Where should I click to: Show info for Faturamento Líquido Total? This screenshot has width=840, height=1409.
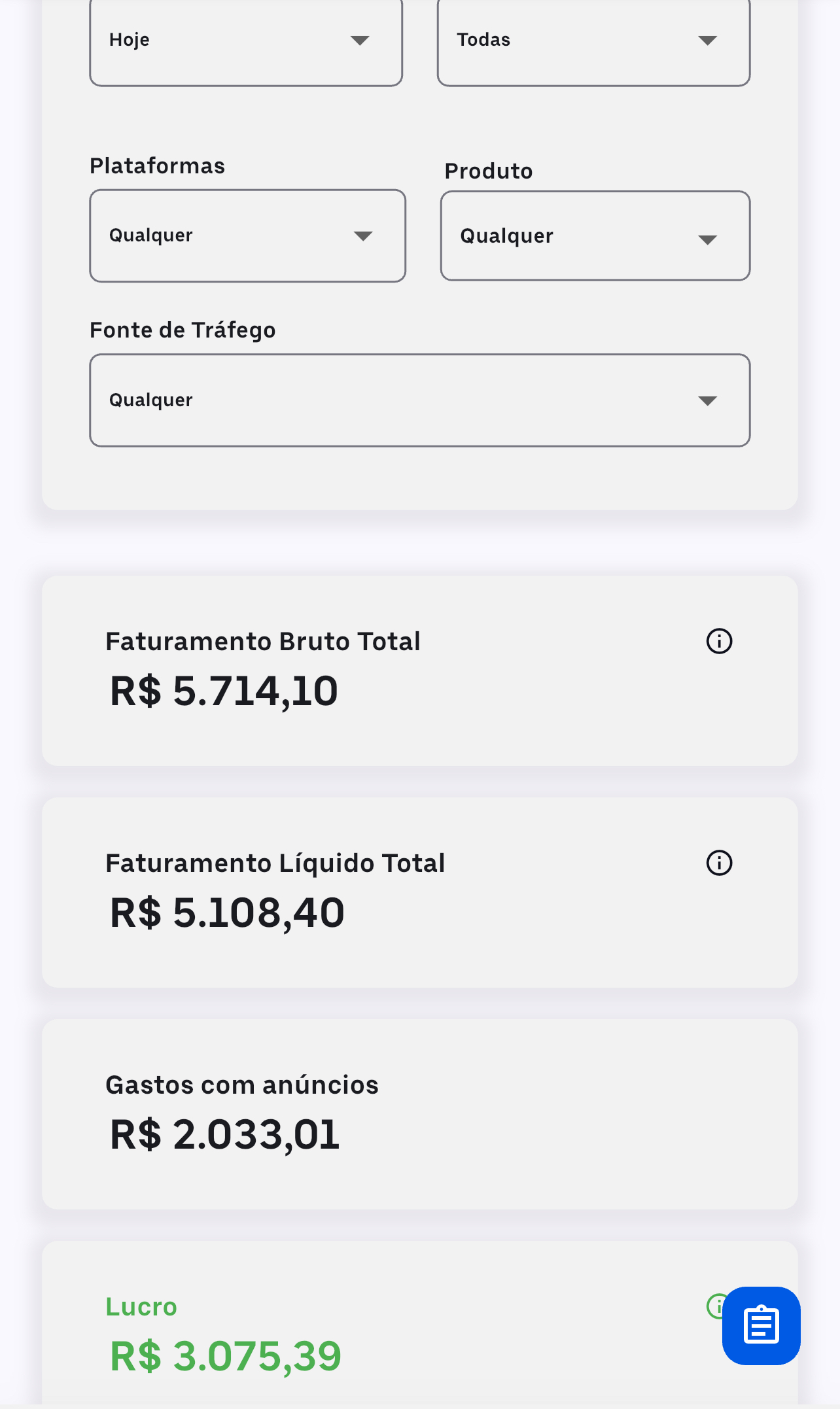(x=719, y=863)
